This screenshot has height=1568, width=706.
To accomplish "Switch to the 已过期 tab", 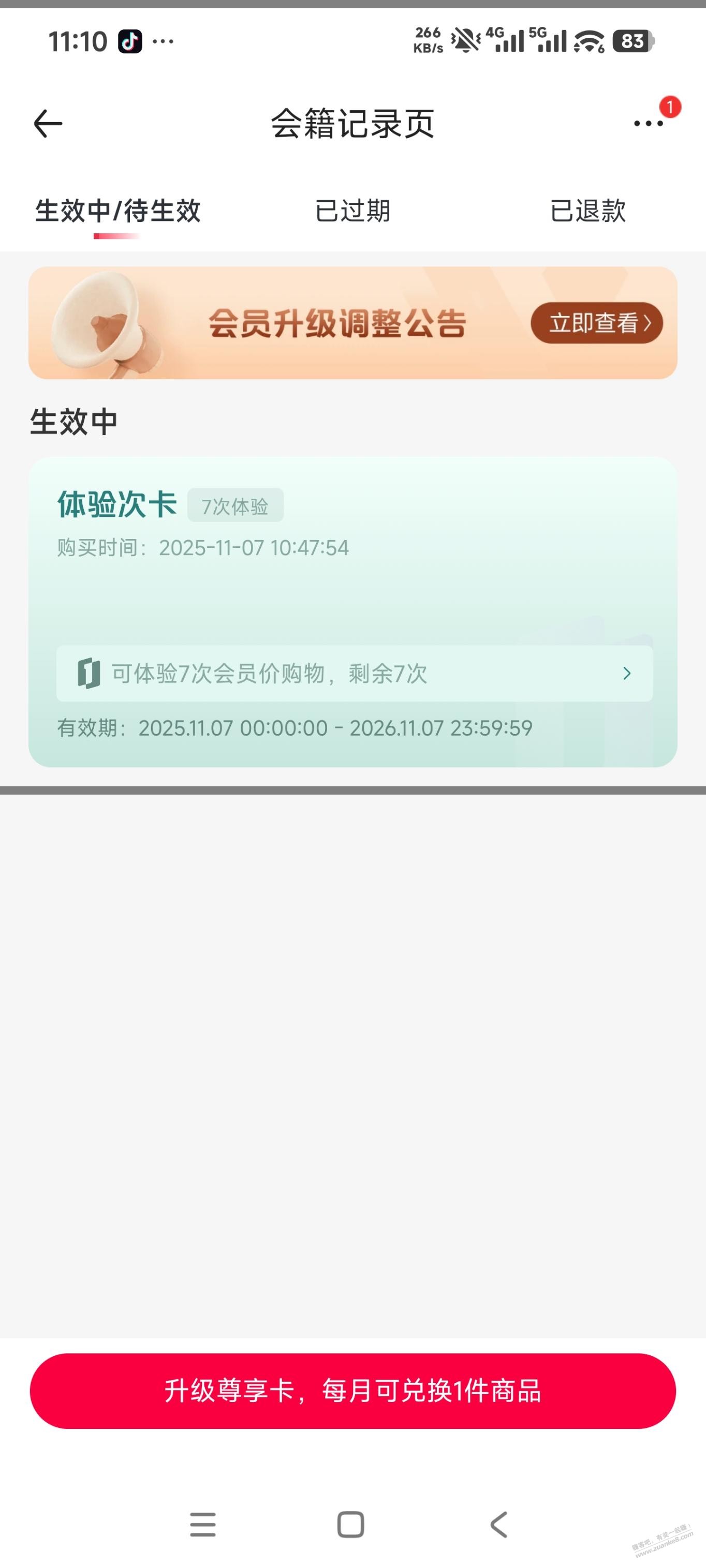I will click(x=352, y=211).
